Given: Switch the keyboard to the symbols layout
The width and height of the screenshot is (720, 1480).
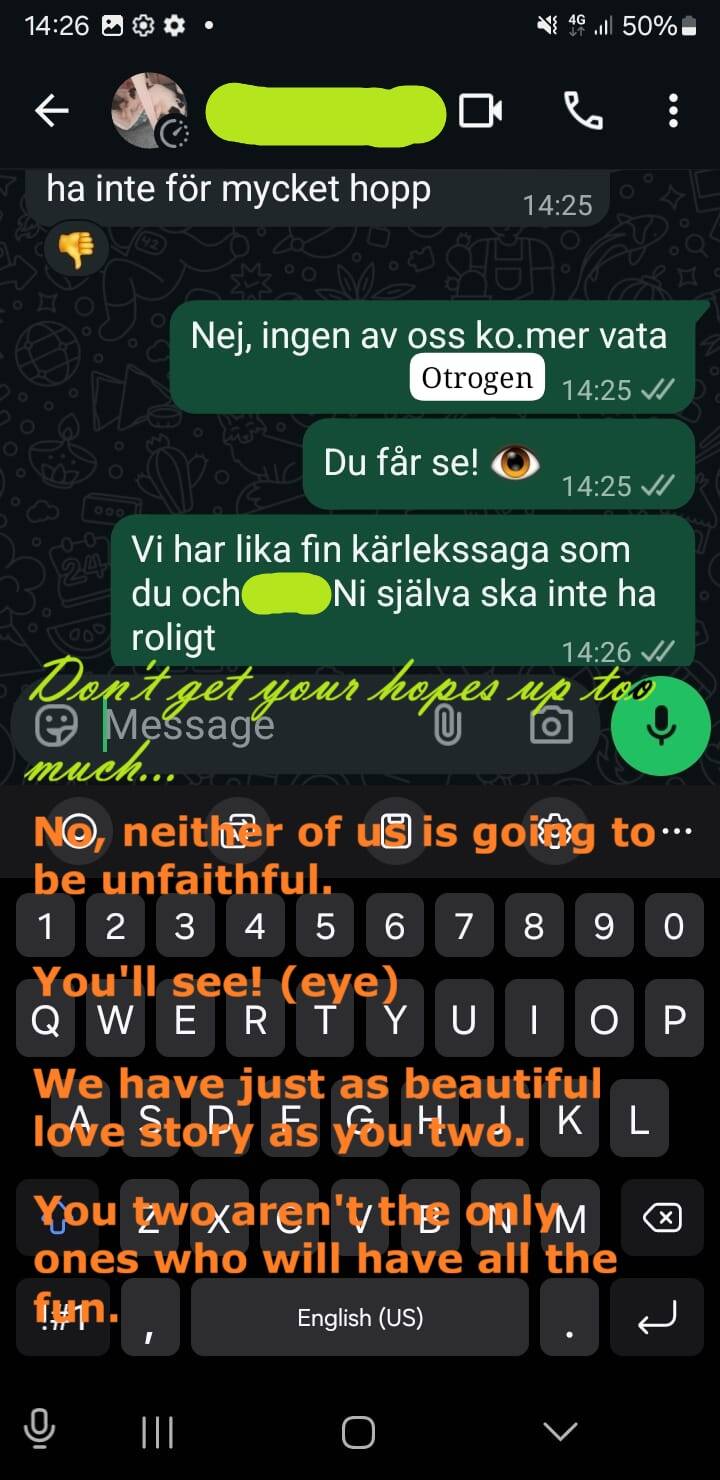Looking at the screenshot, I should (x=62, y=1318).
